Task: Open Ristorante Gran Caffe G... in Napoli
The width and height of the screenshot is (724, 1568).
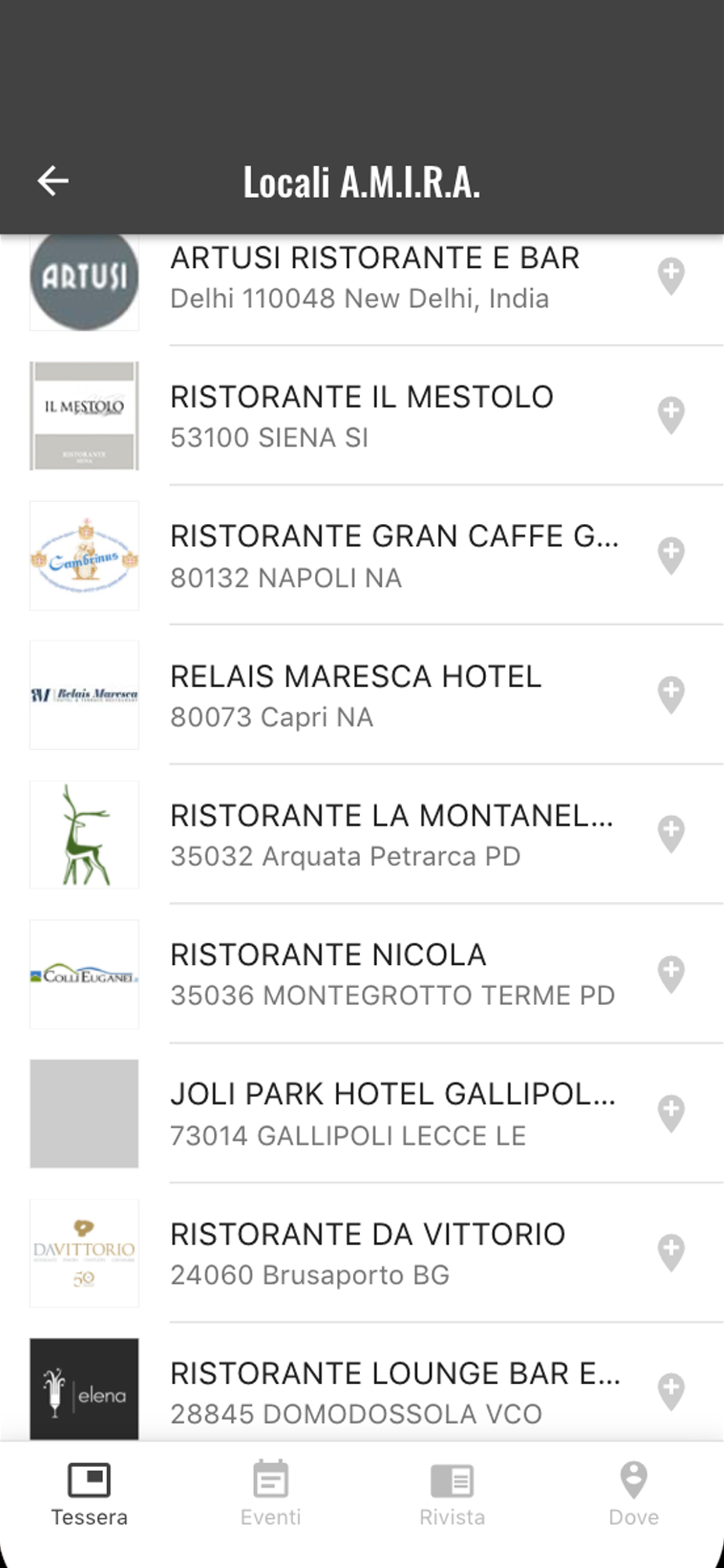Action: [362, 556]
